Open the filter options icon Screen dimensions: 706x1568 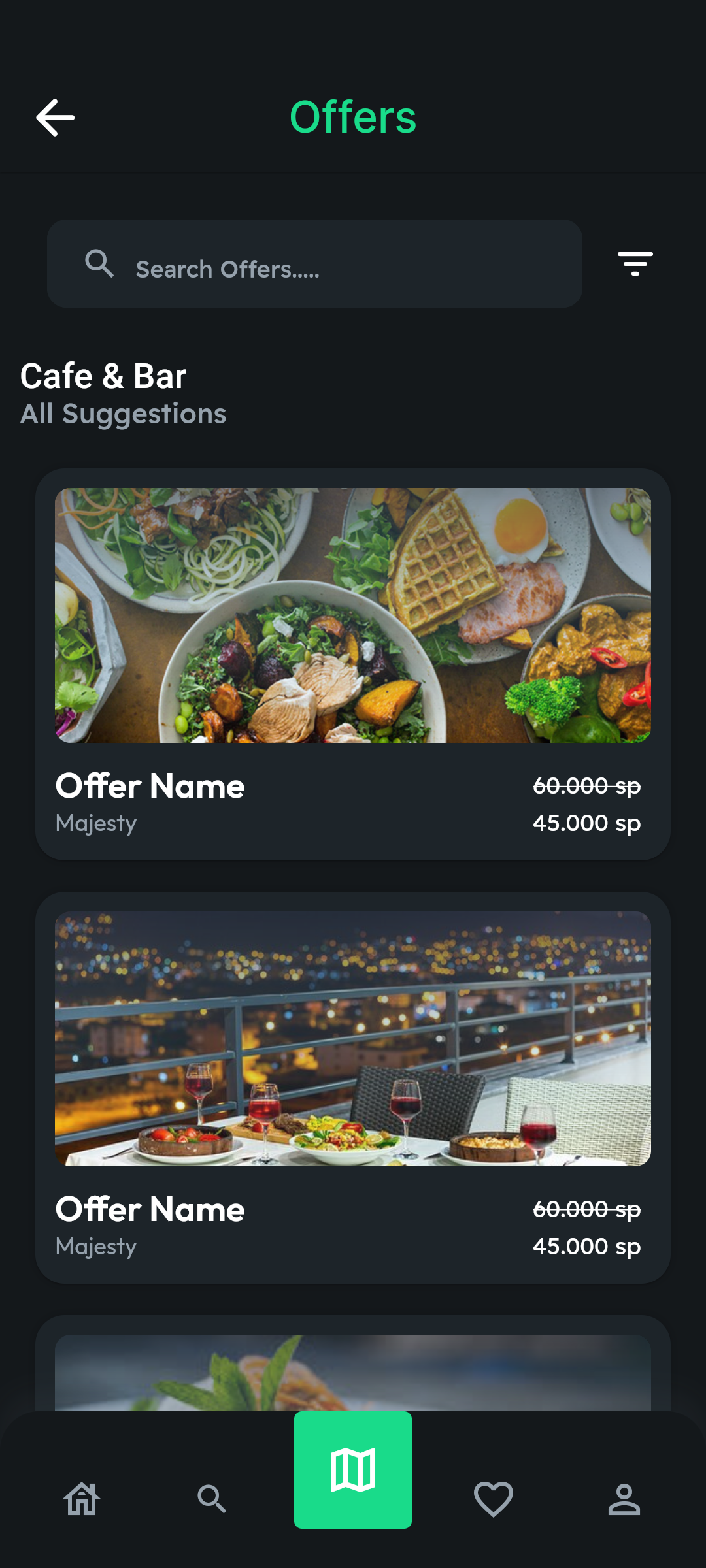point(635,264)
